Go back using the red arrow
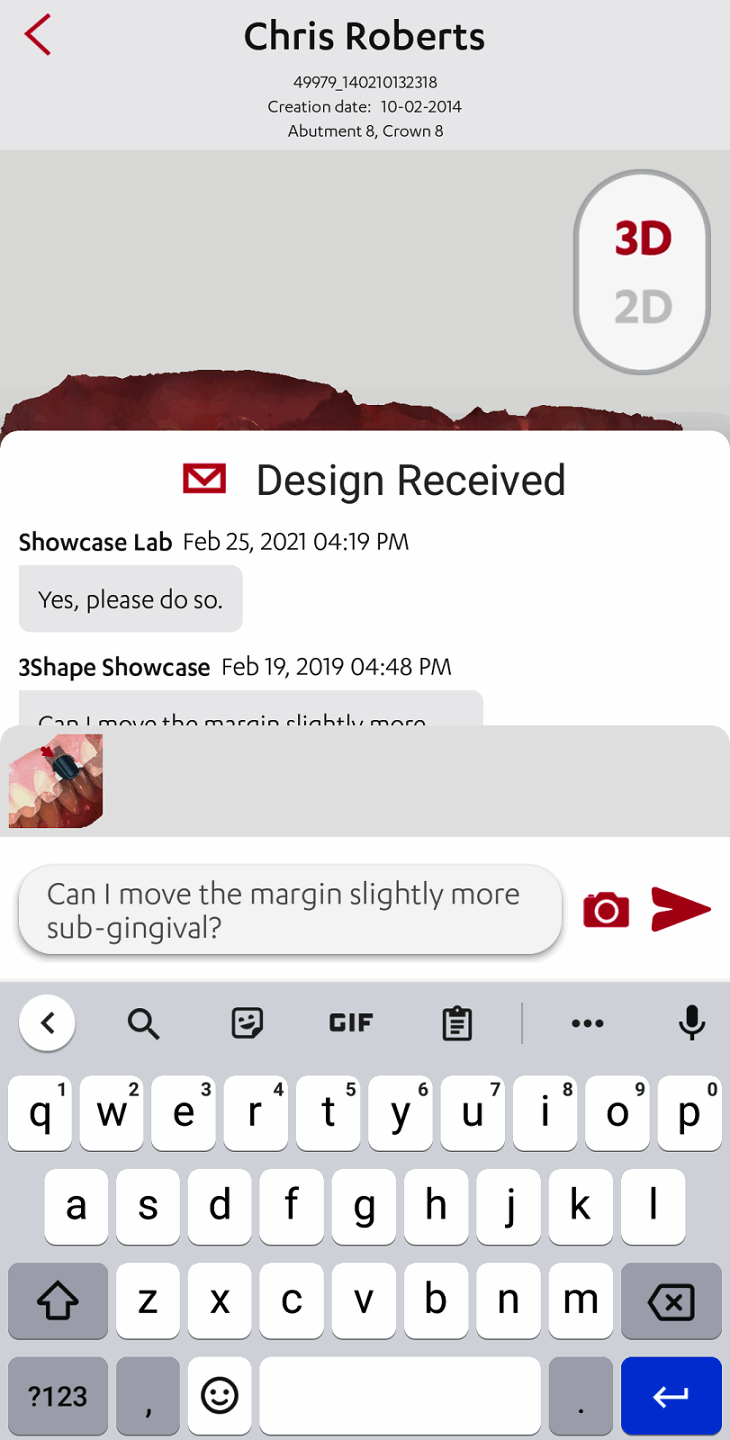This screenshot has height=1440, width=730. pos(38,36)
